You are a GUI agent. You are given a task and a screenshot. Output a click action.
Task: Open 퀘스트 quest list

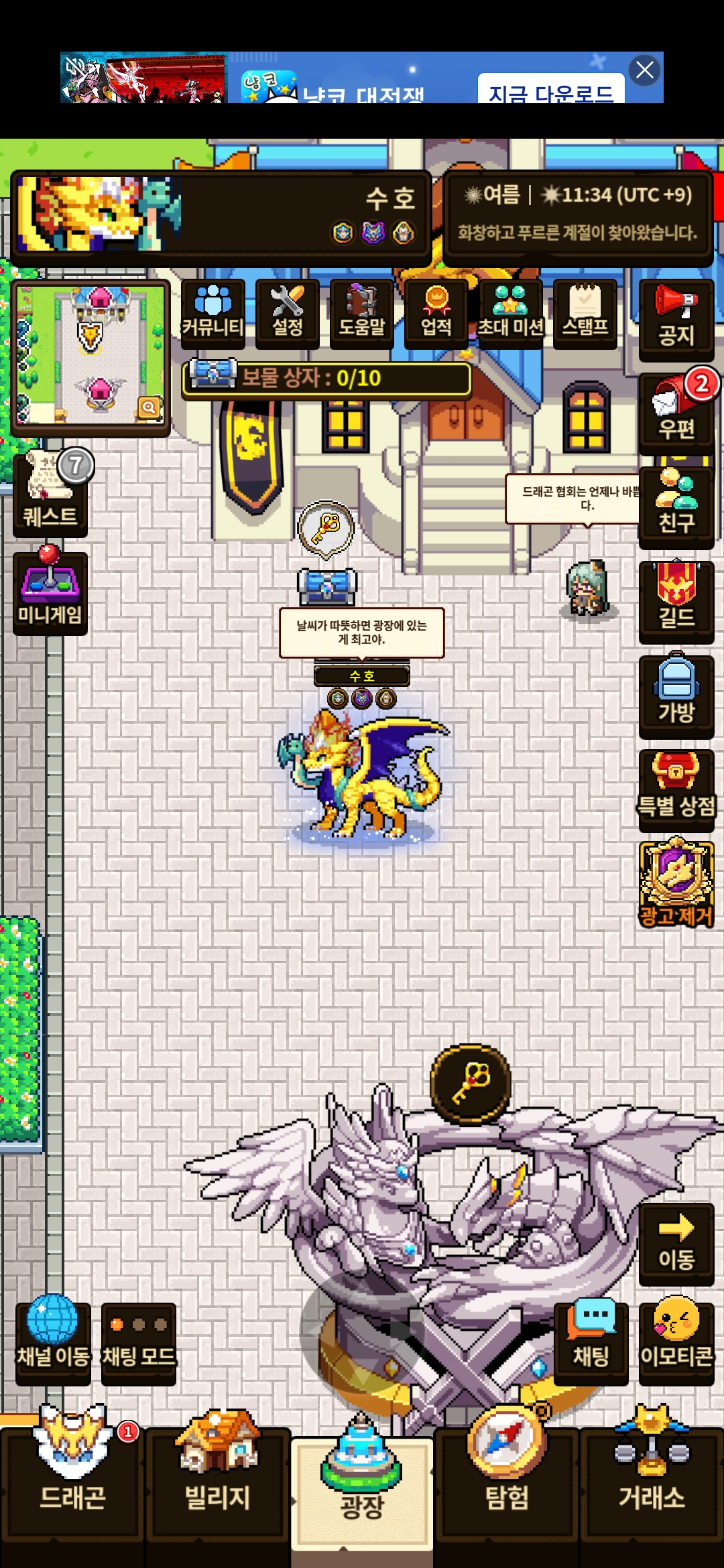[50, 493]
